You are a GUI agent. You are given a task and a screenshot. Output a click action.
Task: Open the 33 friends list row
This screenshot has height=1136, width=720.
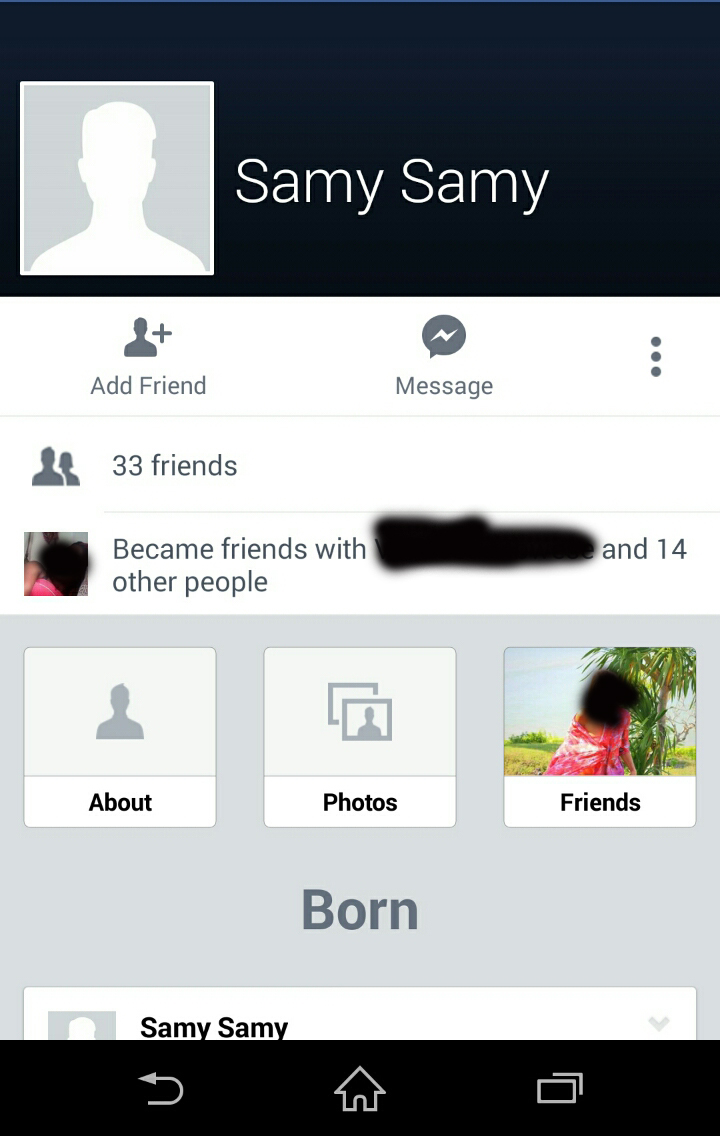(x=360, y=465)
